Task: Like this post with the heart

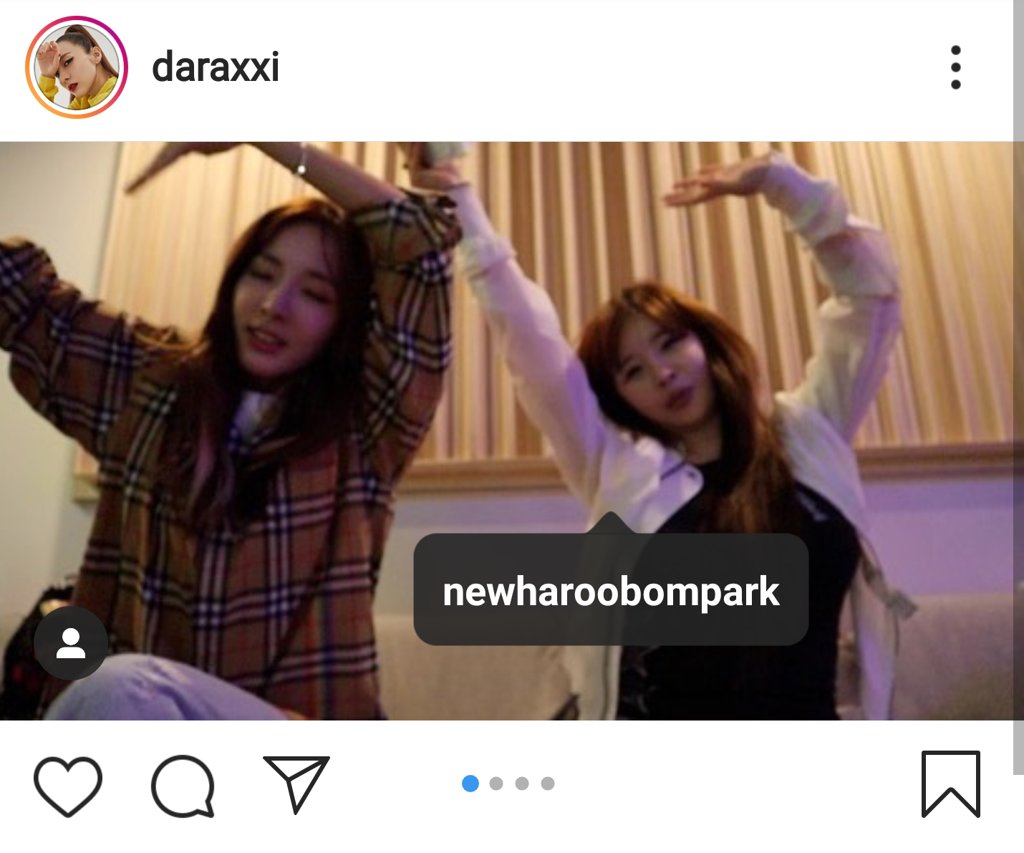Action: click(68, 785)
